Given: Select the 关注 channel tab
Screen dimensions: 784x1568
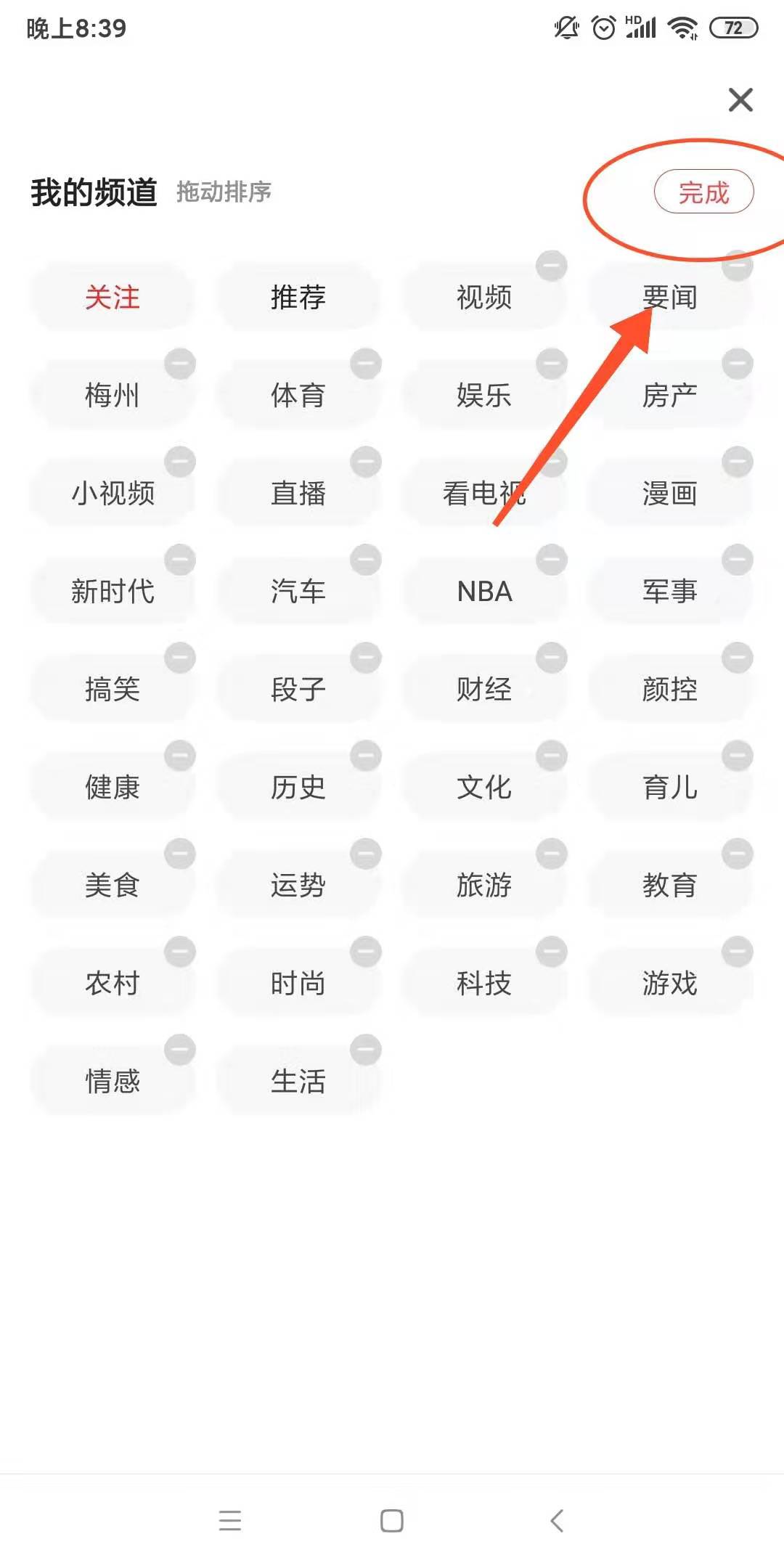Looking at the screenshot, I should click(113, 298).
